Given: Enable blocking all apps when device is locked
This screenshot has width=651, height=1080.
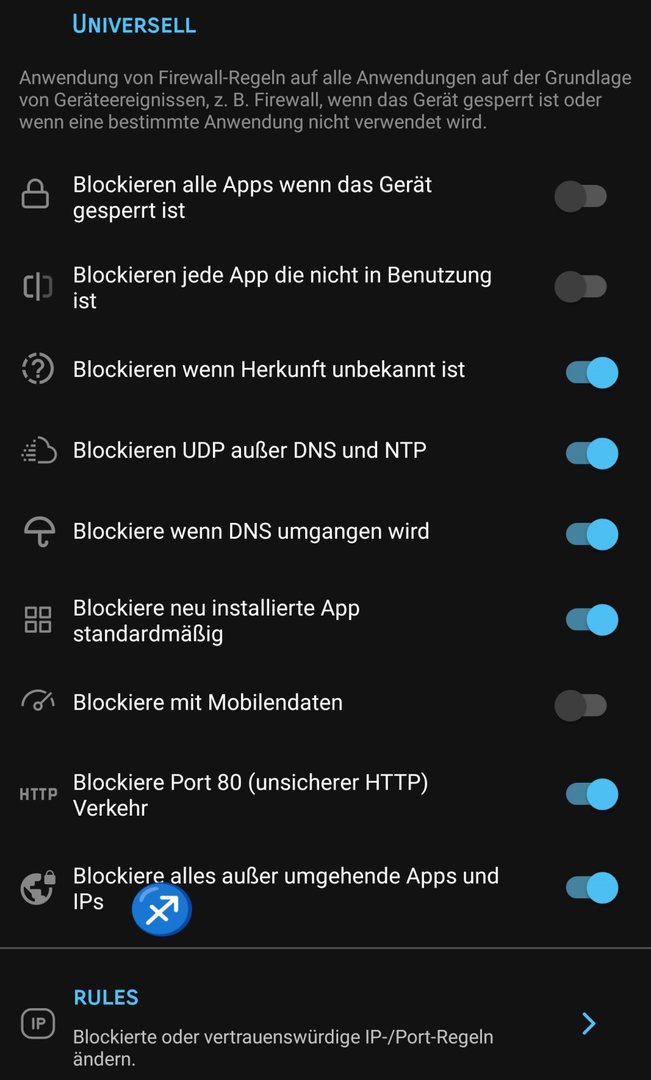Looking at the screenshot, I should (x=581, y=197).
